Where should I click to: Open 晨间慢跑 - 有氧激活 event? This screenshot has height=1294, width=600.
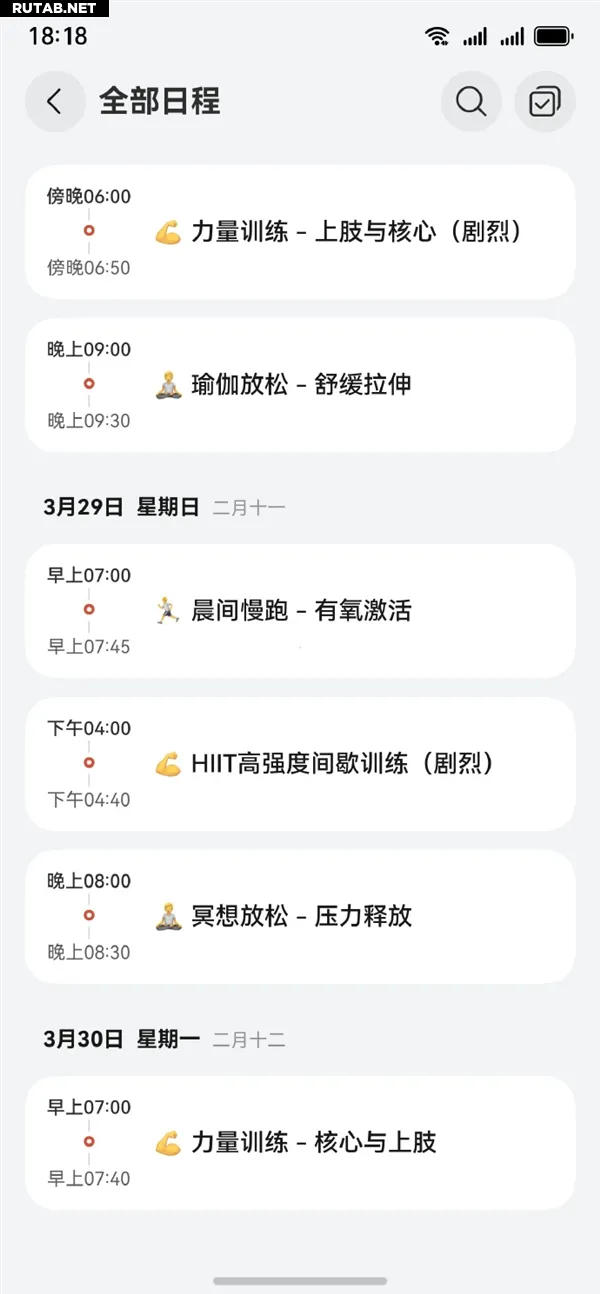click(x=300, y=611)
